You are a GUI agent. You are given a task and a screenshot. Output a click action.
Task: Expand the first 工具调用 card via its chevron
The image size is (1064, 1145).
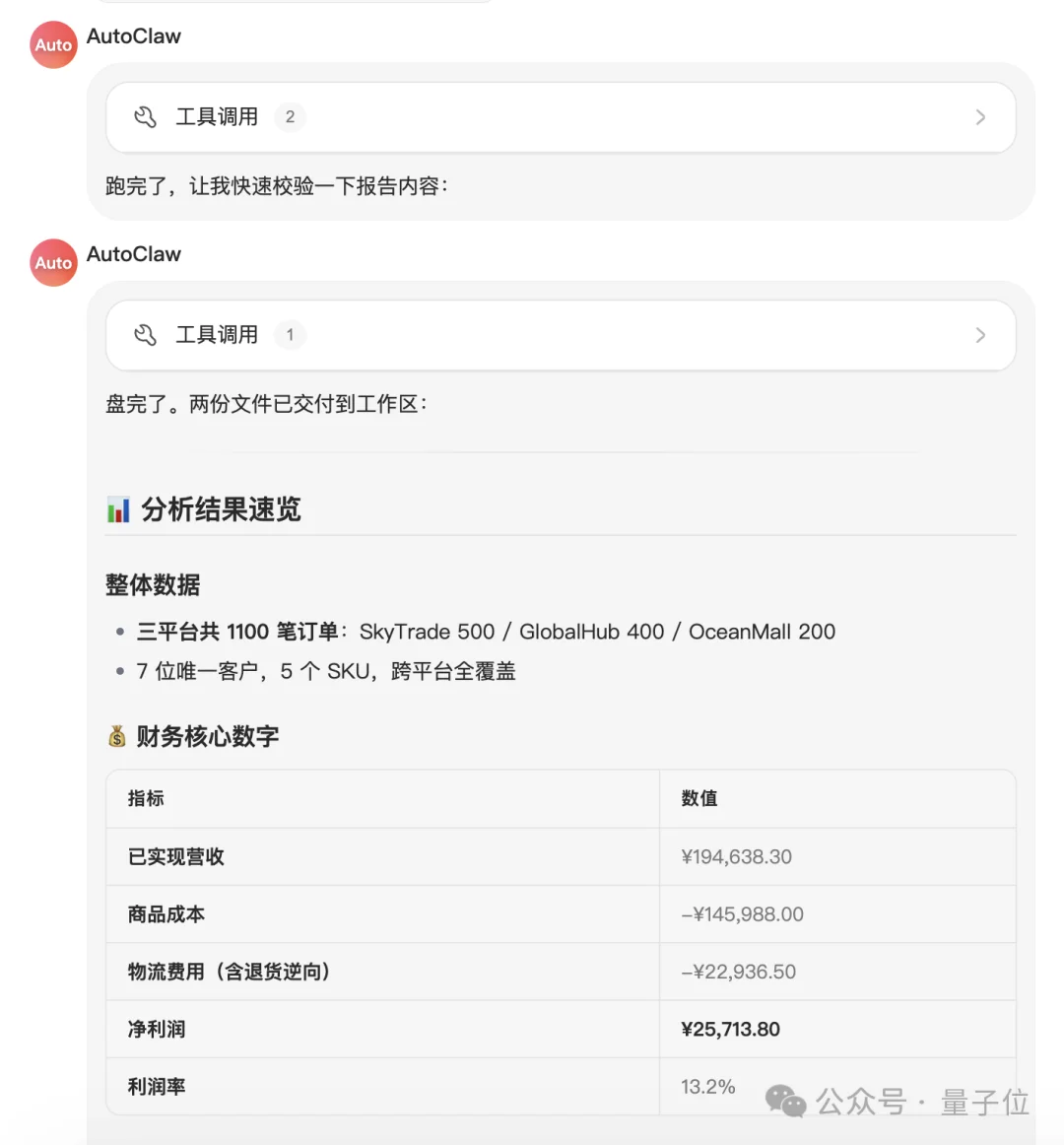(980, 116)
